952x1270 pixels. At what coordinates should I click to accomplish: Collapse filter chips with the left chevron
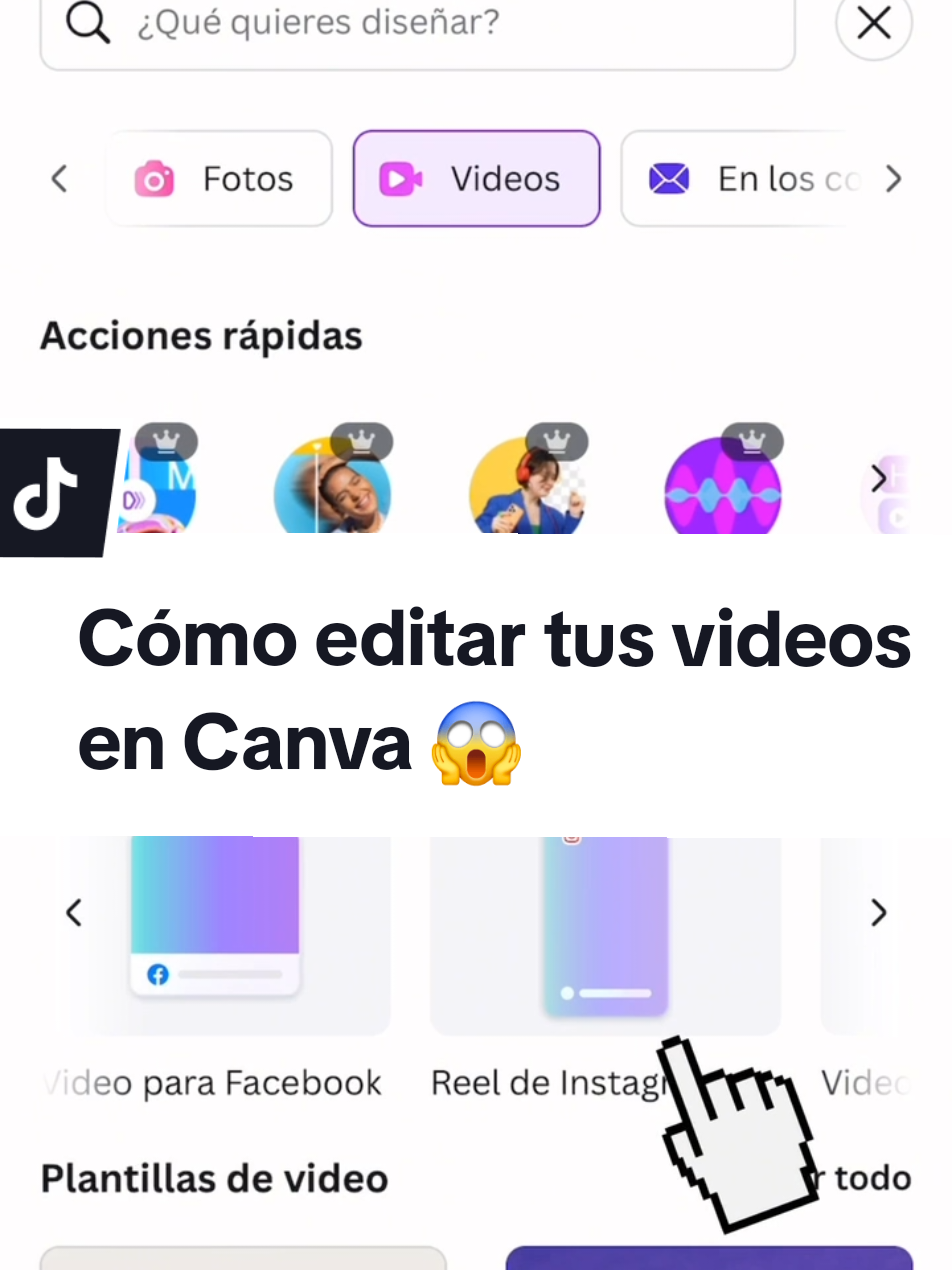tap(58, 178)
